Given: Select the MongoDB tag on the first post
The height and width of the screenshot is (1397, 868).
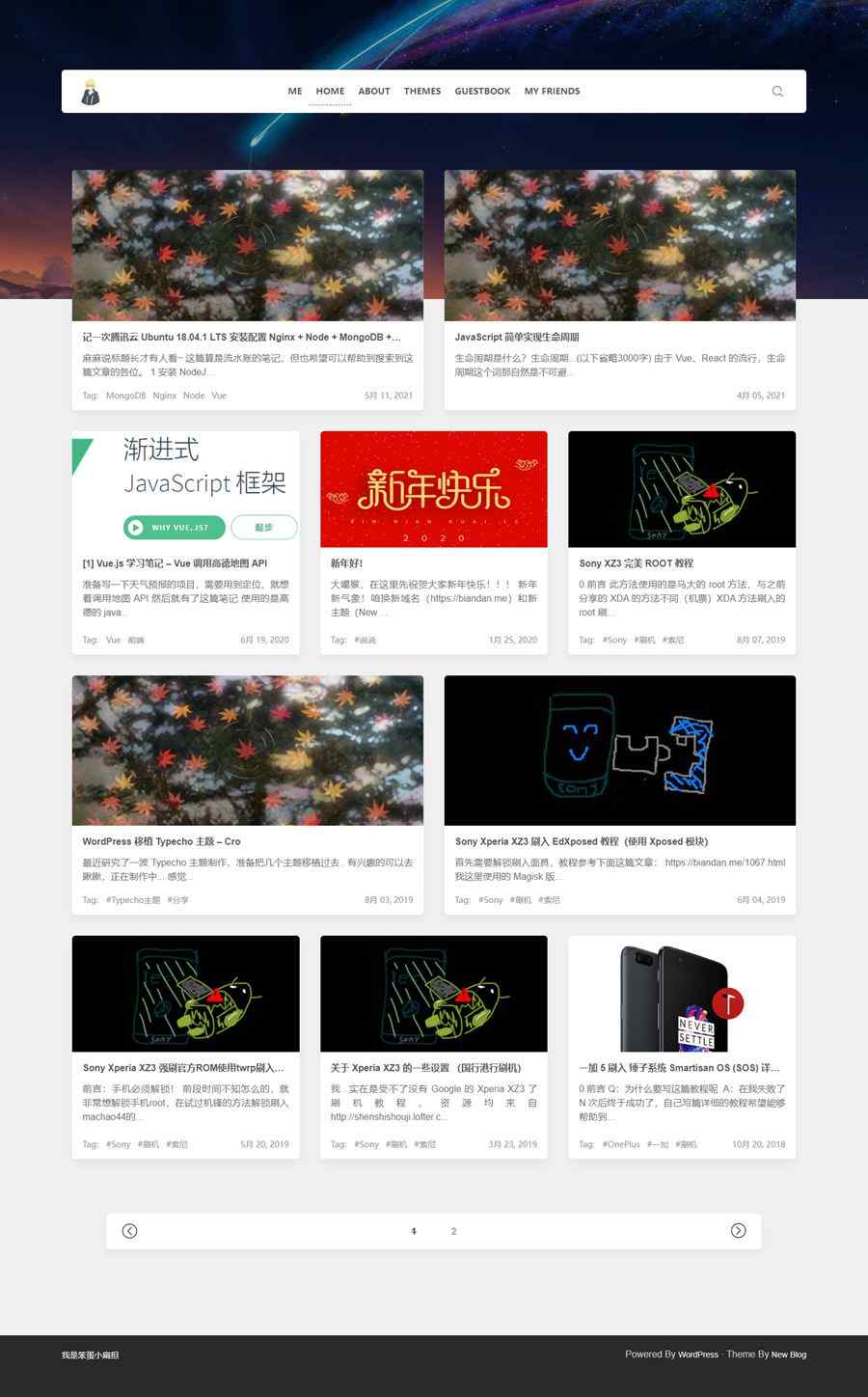Looking at the screenshot, I should [x=125, y=396].
